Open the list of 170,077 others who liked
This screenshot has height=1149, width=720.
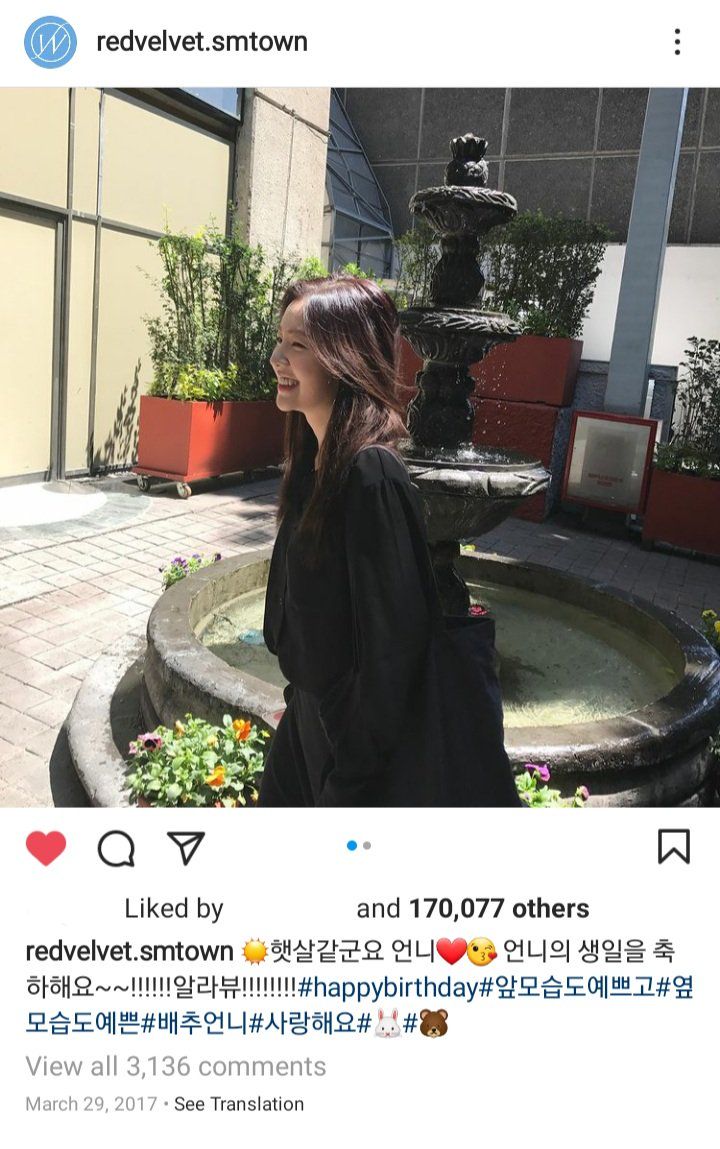(x=498, y=908)
